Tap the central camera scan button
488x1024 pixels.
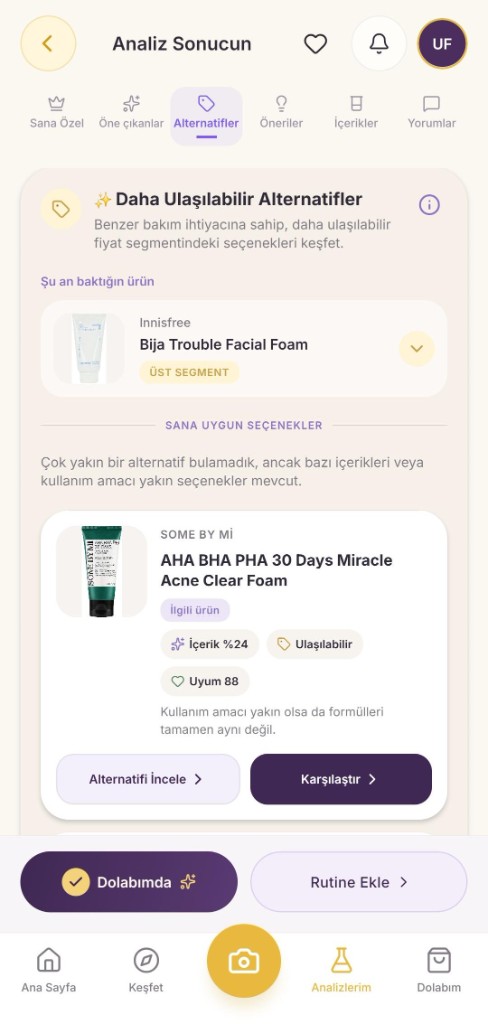(244, 961)
